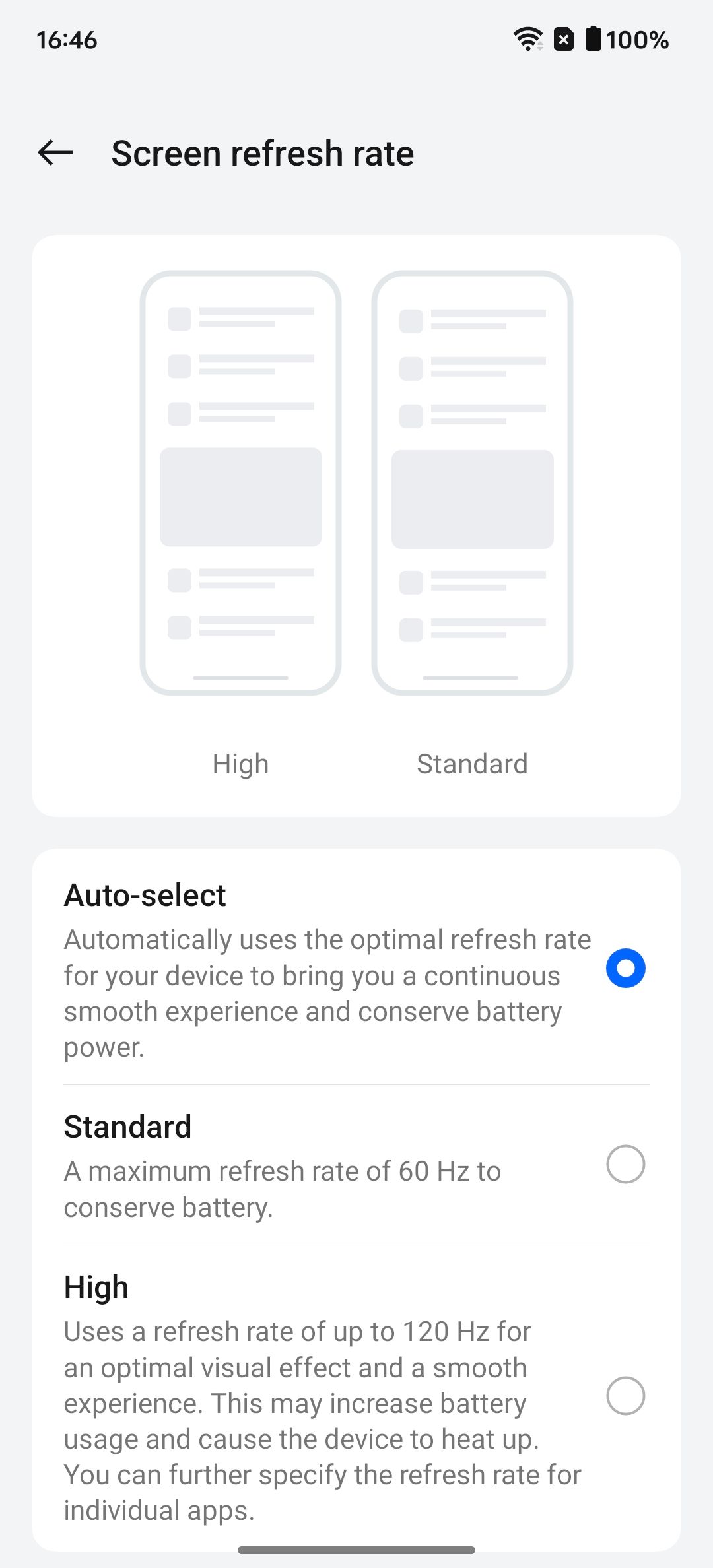Go back from Screen refresh rate

55,153
